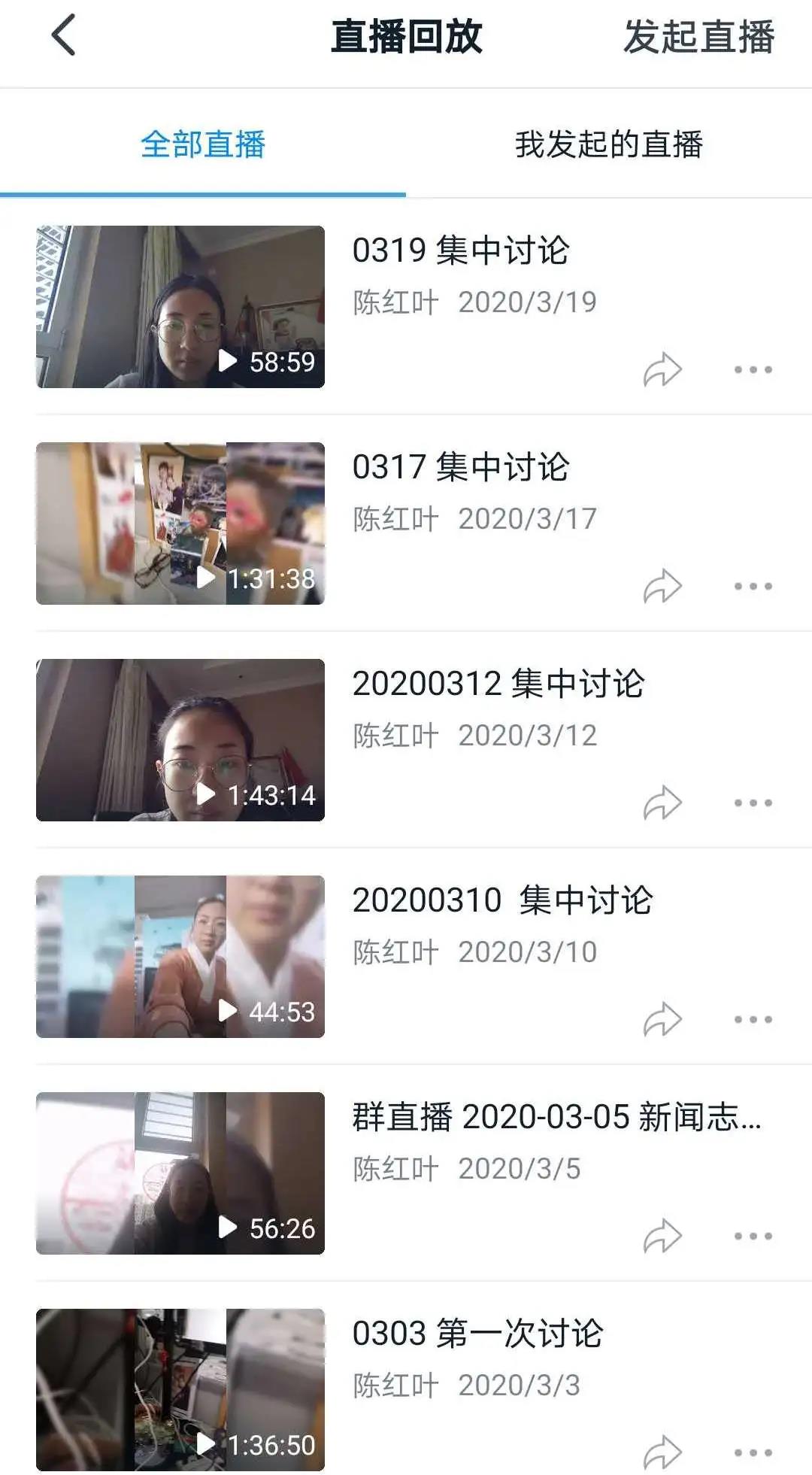Image resolution: width=812 pixels, height=1475 pixels.
Task: Open the 0303 第一次讨论 replay
Action: point(180,1390)
